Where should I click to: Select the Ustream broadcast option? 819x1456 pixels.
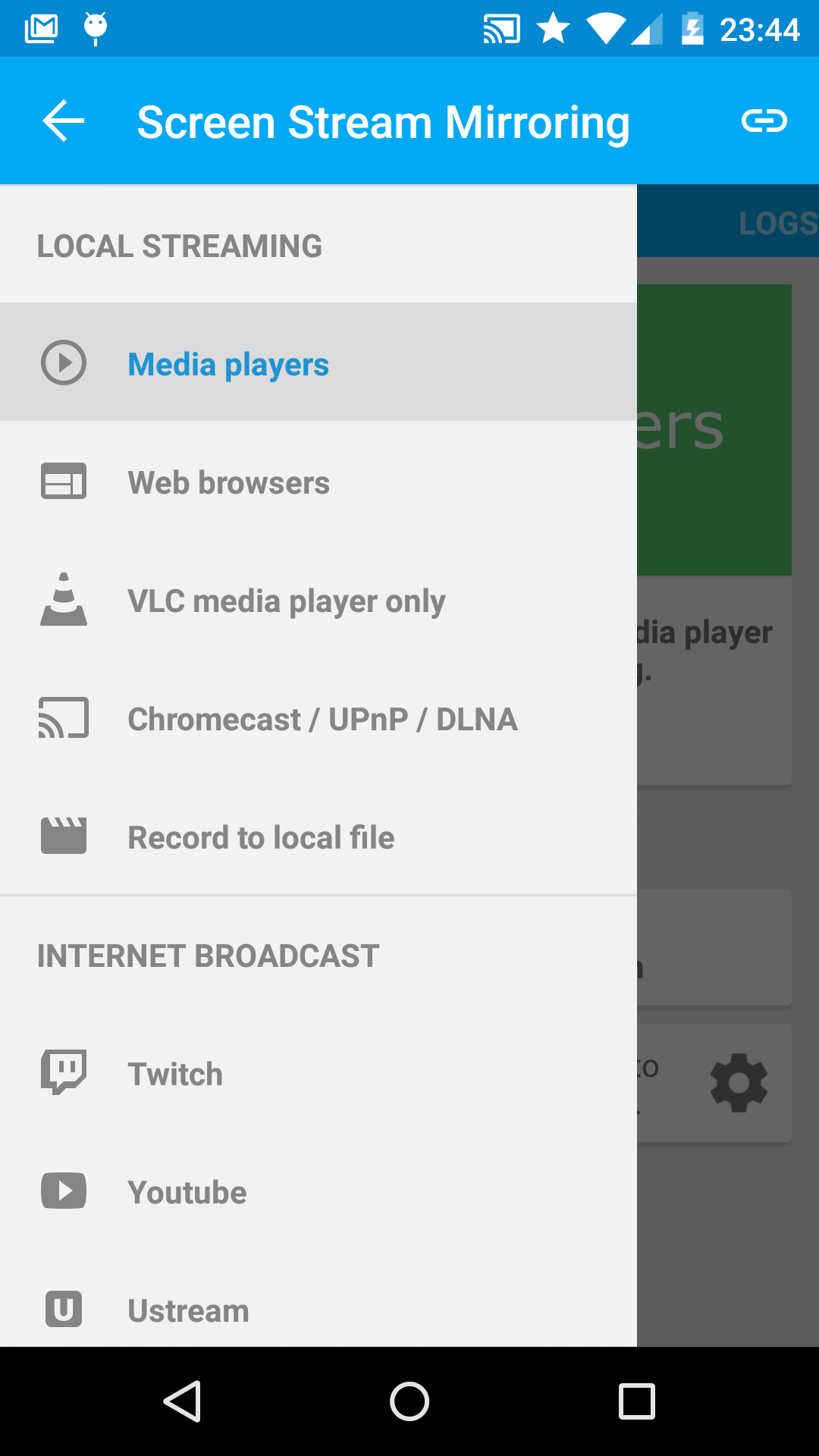[188, 1310]
